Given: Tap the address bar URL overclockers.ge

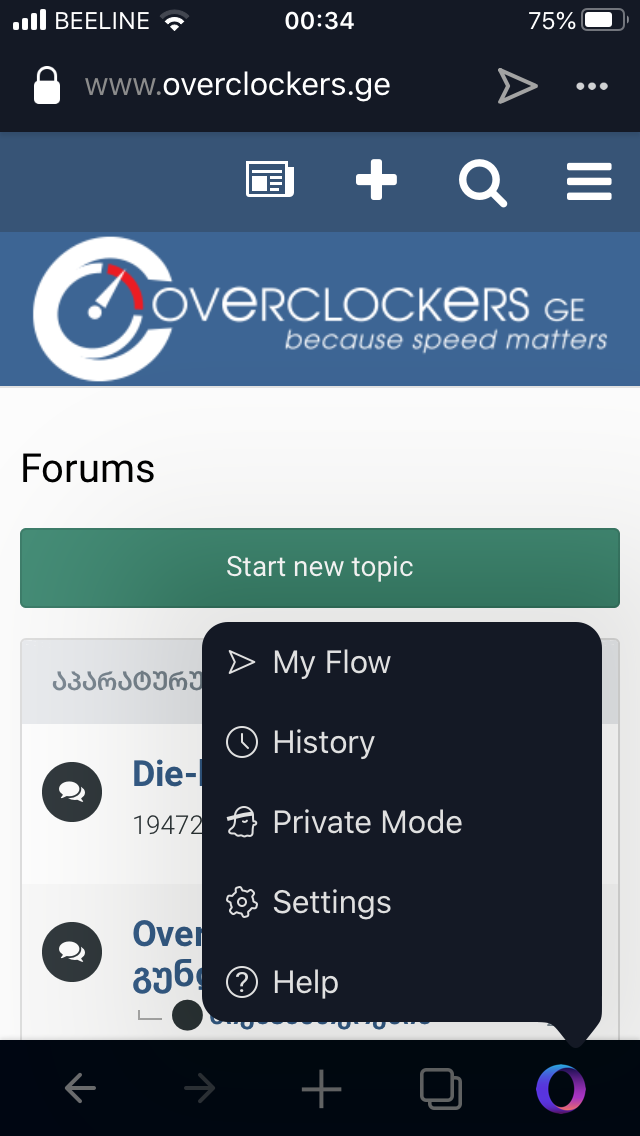Looking at the screenshot, I should point(238,85).
